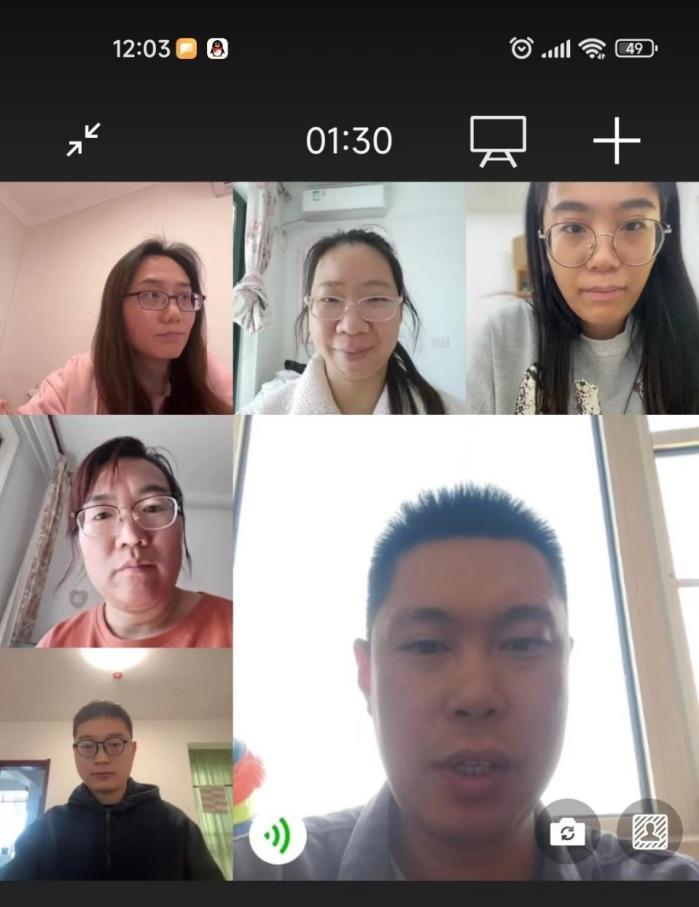Enlarge the tile of participant in gray sweater
Screen dimensions: 699x907
(x=582, y=298)
